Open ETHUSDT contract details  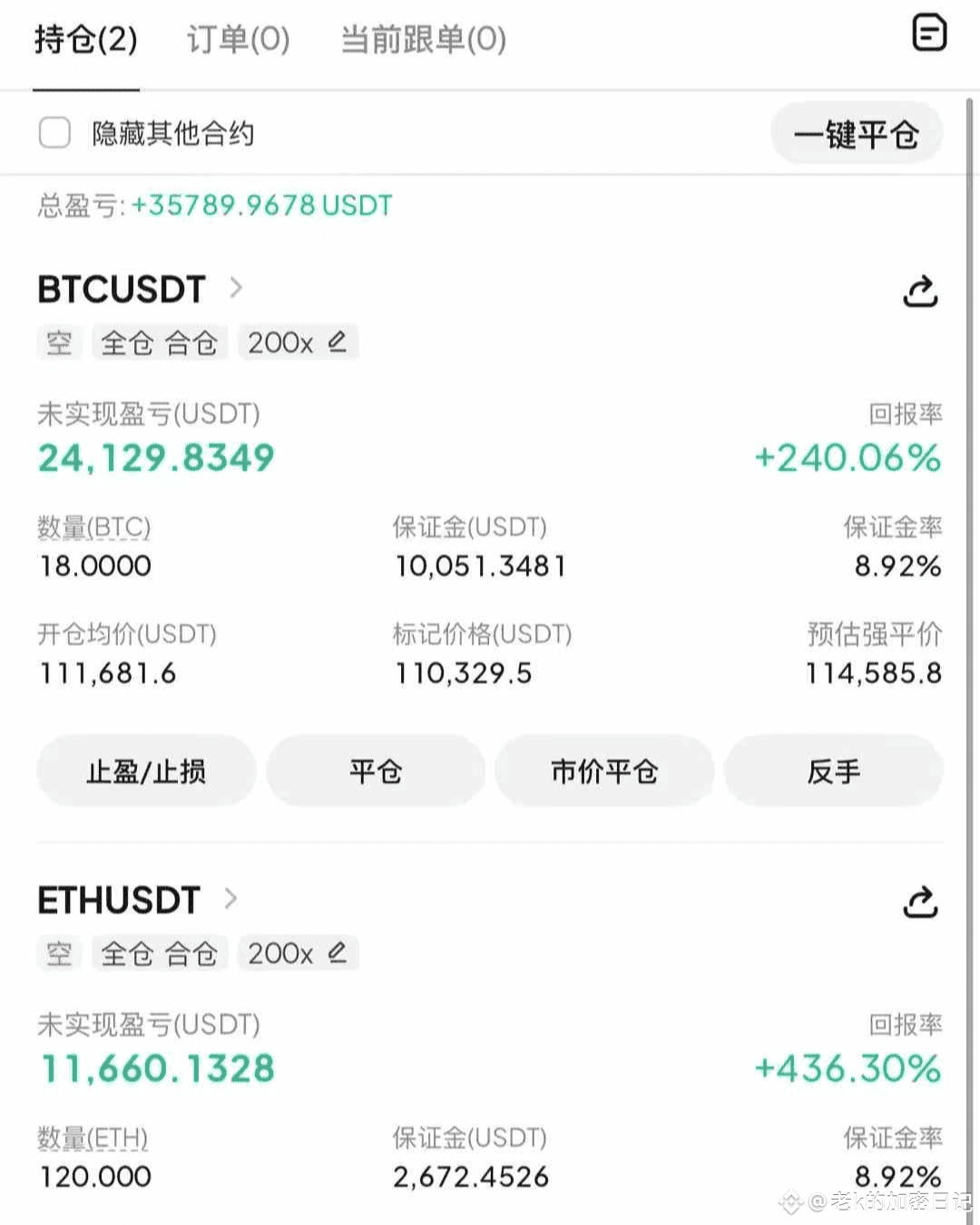click(136, 900)
